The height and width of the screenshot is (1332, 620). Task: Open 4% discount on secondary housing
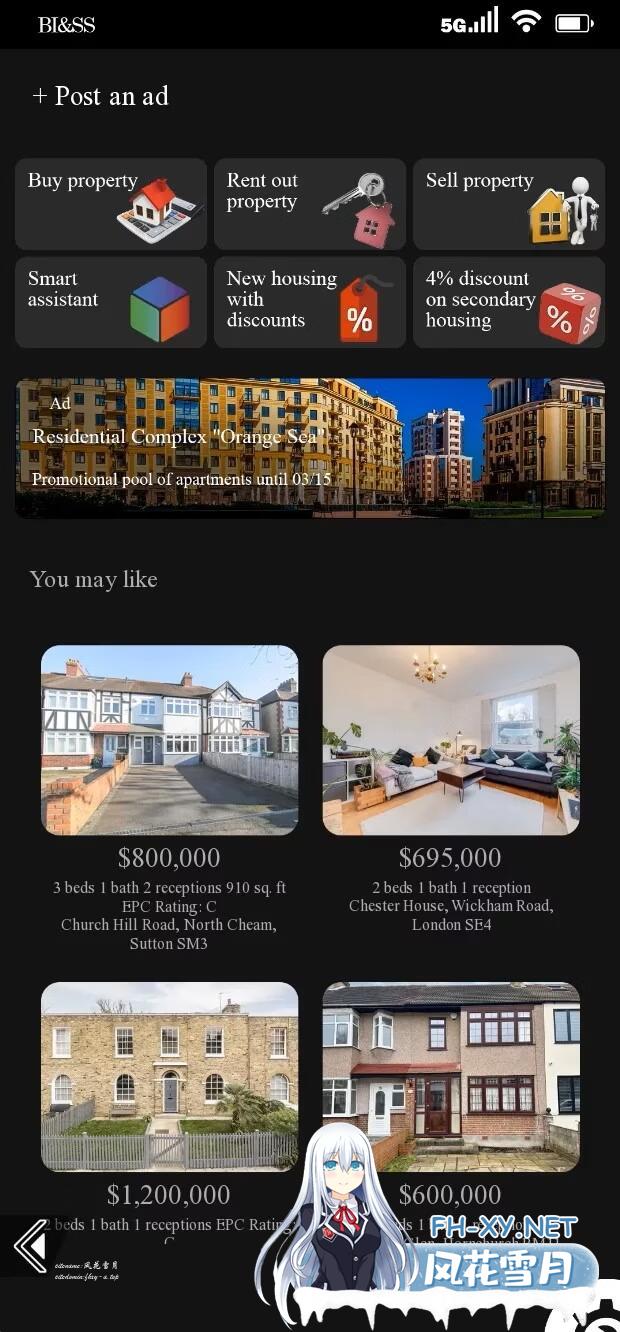(x=508, y=302)
